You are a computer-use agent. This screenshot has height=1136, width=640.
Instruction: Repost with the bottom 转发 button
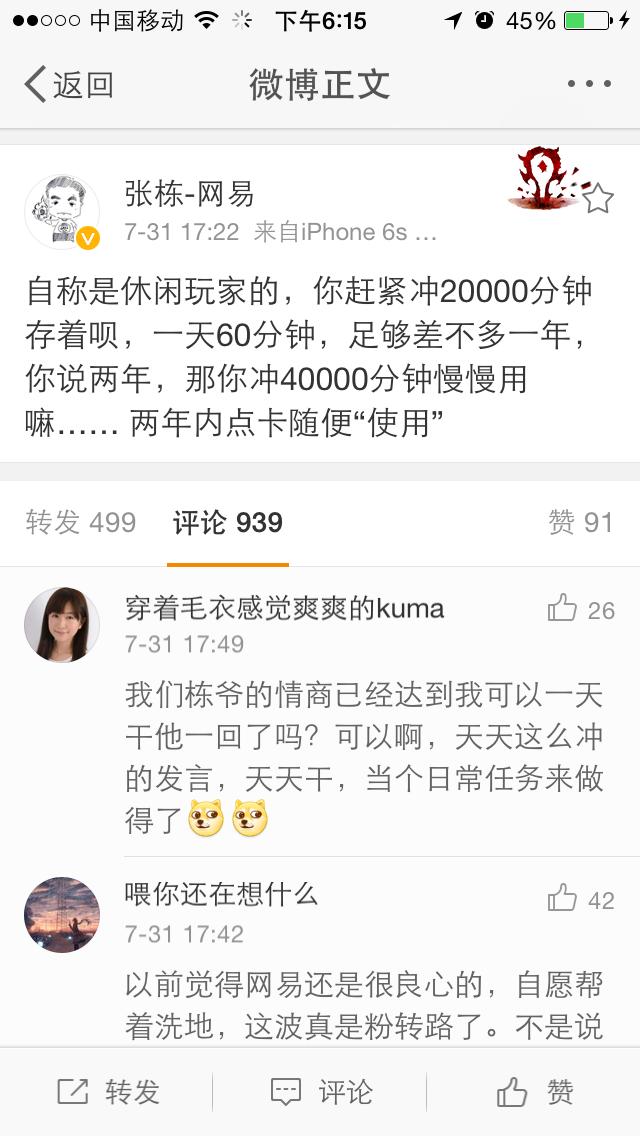tap(108, 1092)
